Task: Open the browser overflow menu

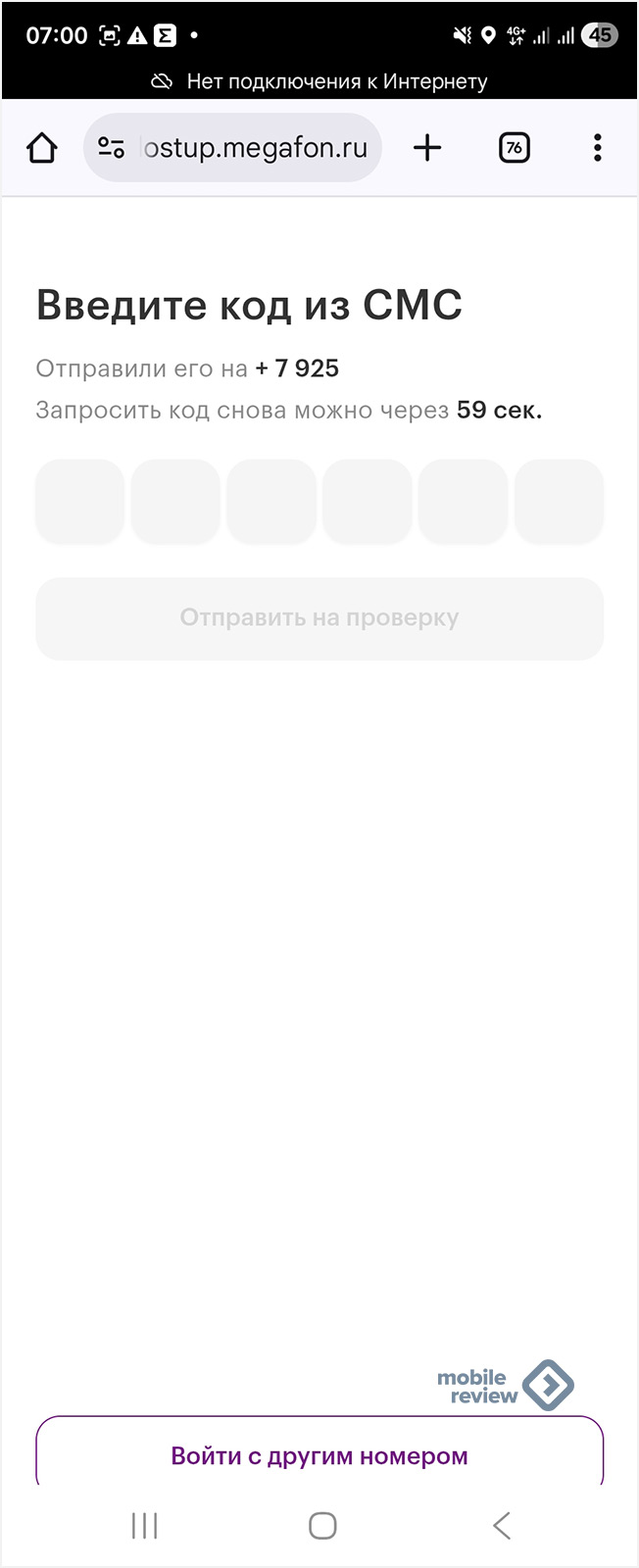Action: pyautogui.click(x=597, y=149)
